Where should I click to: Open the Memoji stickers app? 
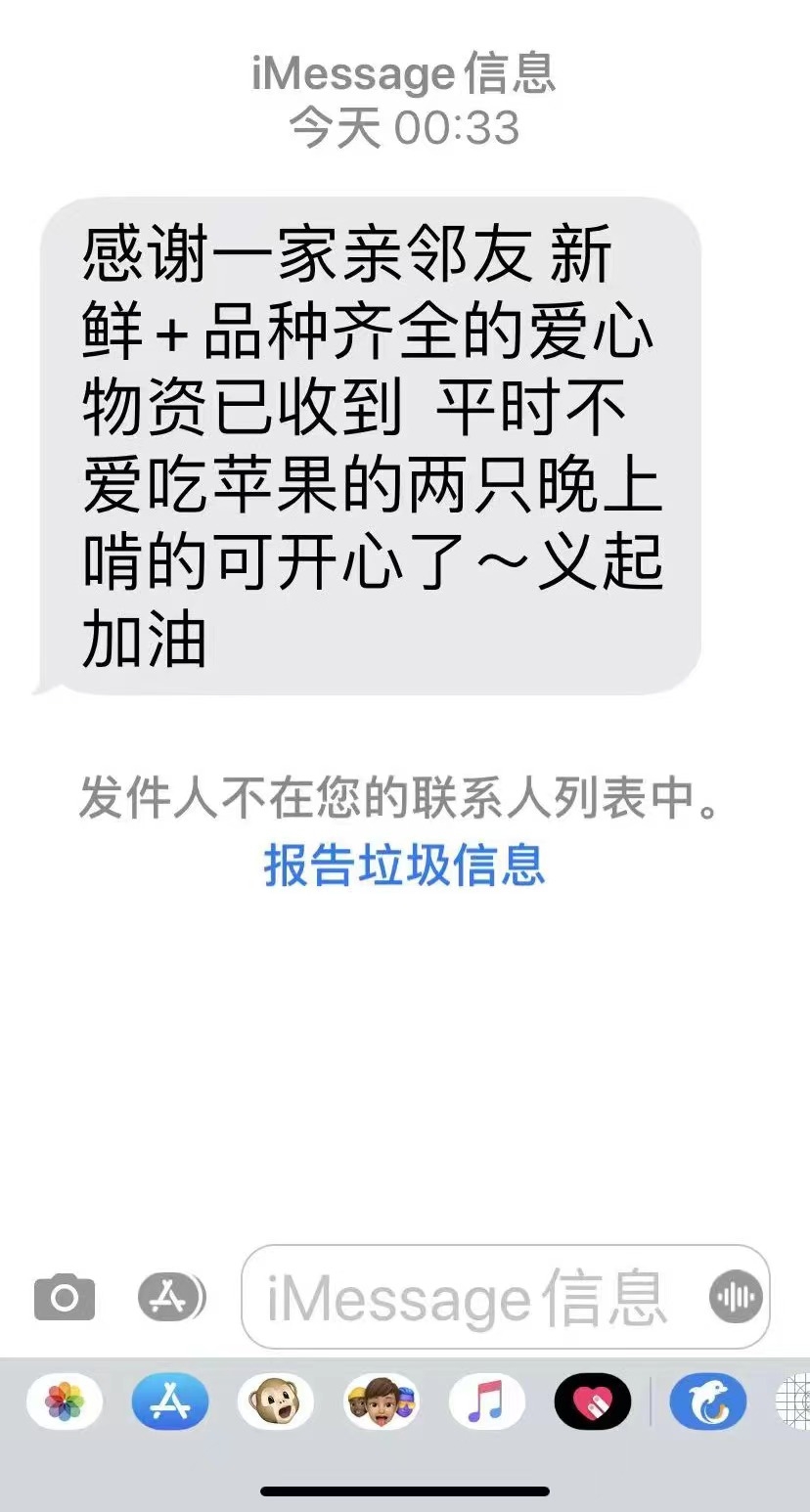[x=381, y=1402]
